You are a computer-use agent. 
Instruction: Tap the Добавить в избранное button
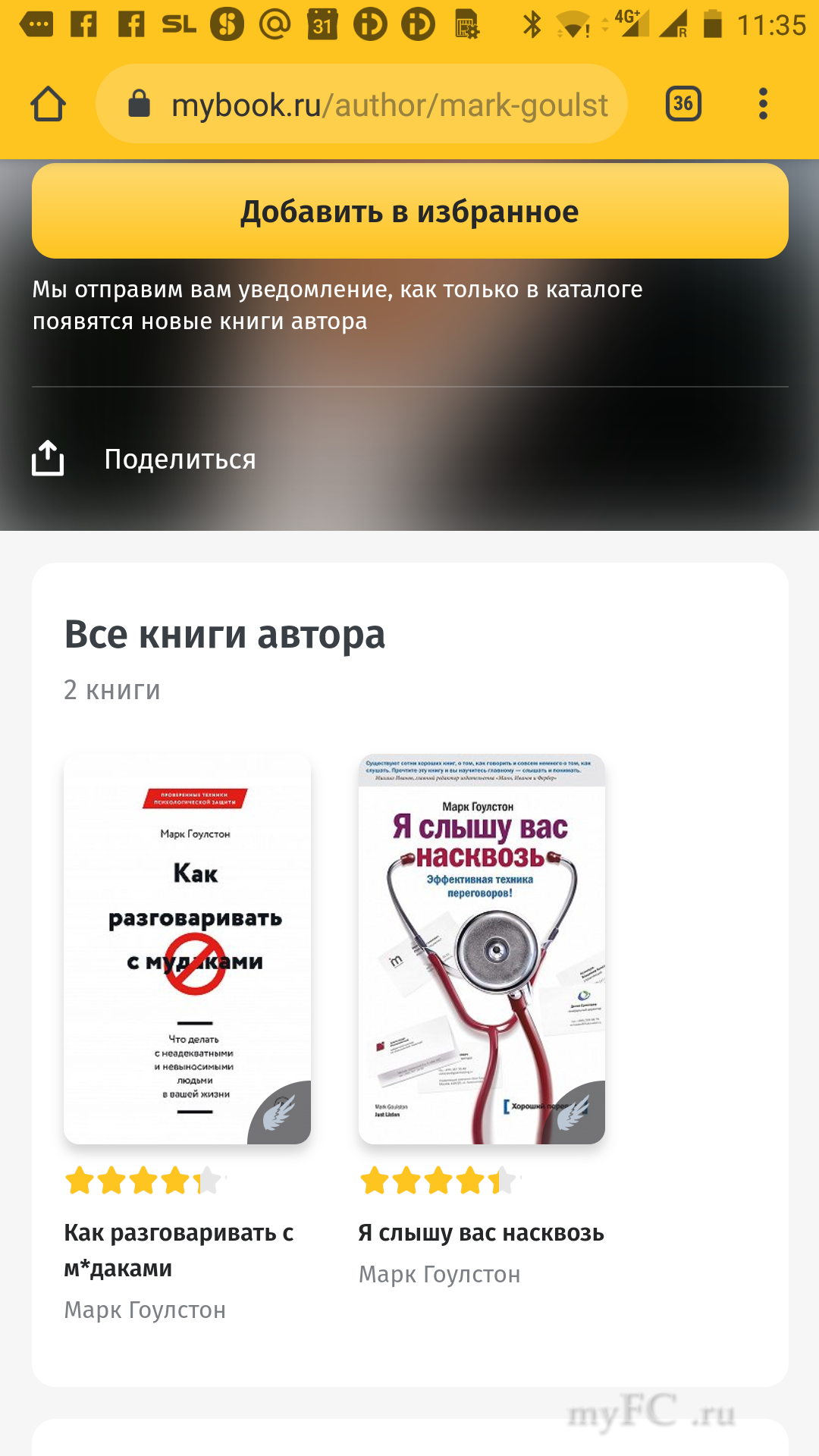coord(409,212)
